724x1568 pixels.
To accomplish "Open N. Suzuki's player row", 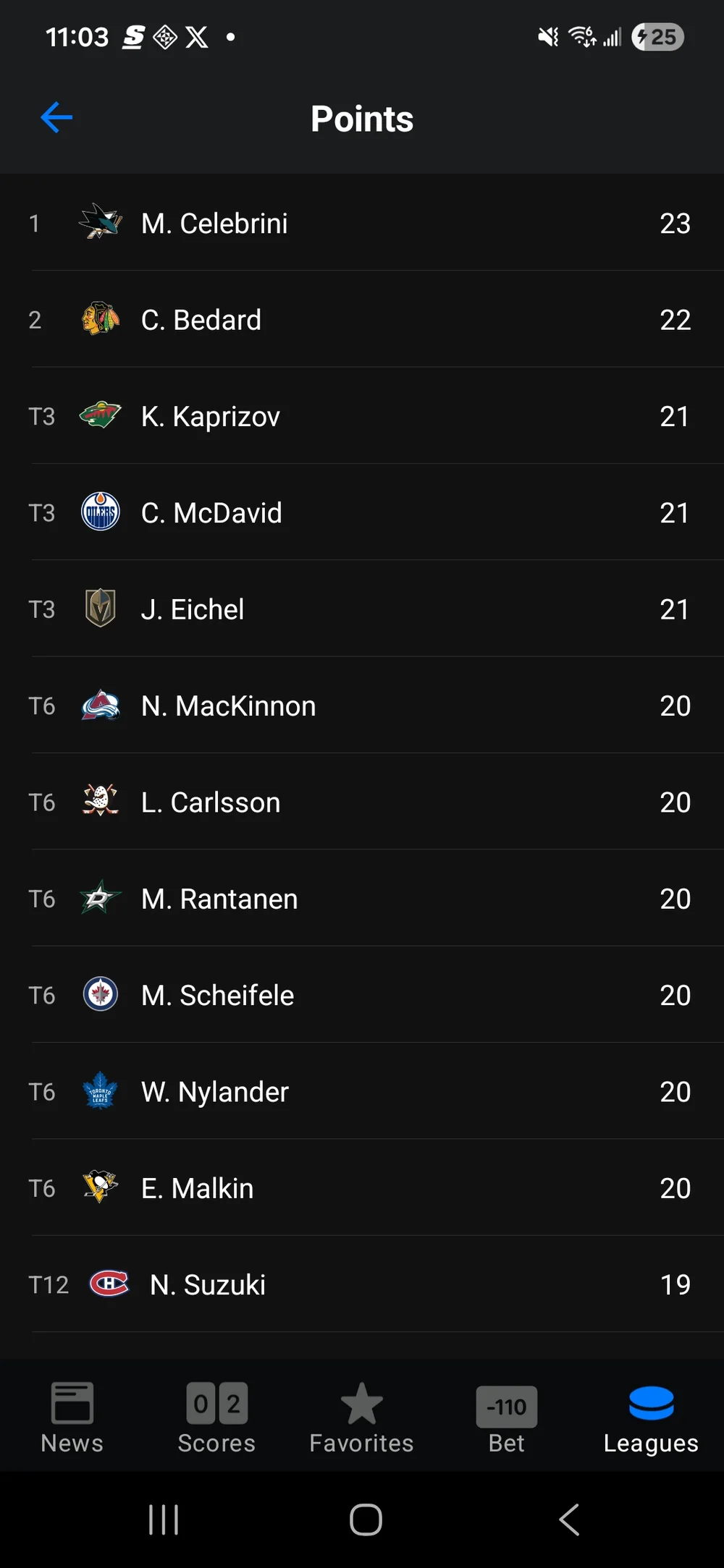I will click(x=362, y=1285).
